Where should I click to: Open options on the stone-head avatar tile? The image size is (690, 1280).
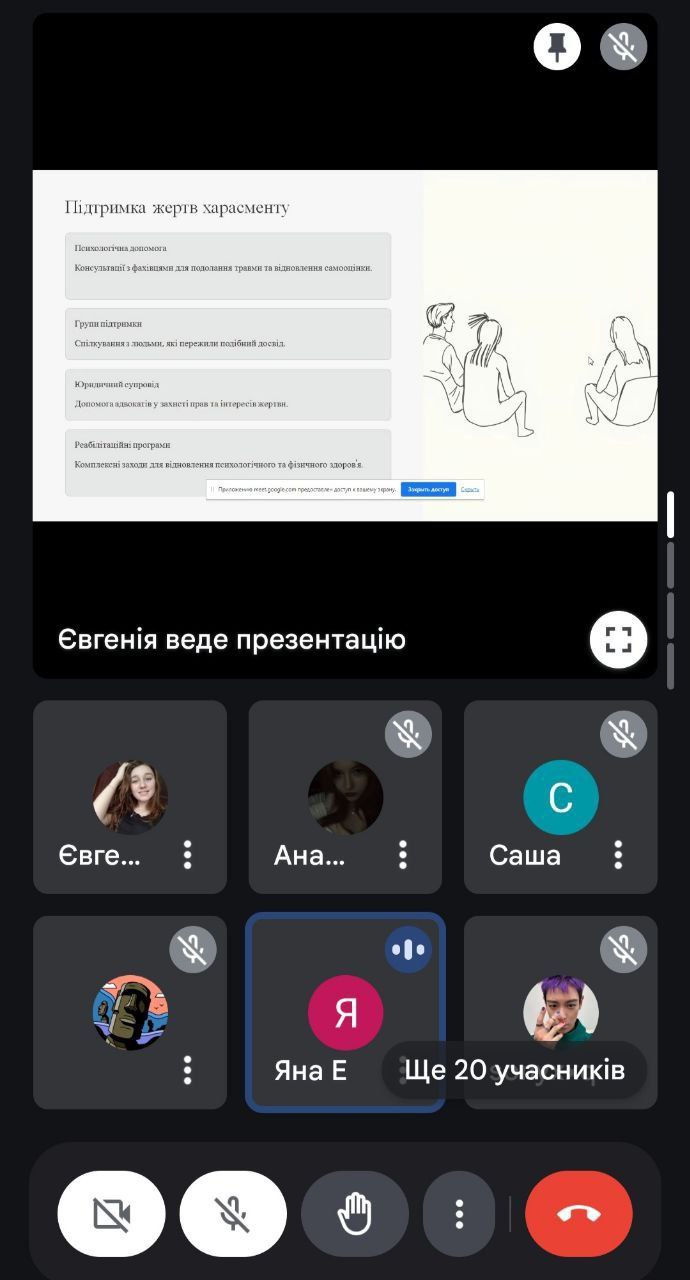click(x=187, y=1070)
